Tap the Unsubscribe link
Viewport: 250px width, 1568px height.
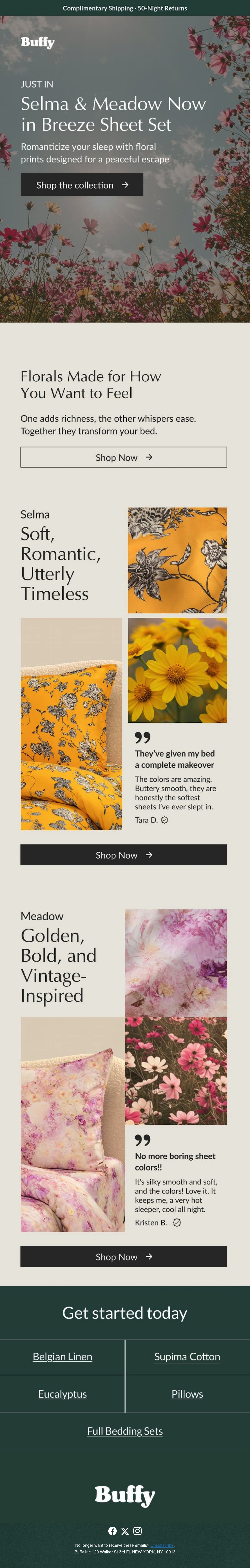pyautogui.click(x=162, y=1545)
